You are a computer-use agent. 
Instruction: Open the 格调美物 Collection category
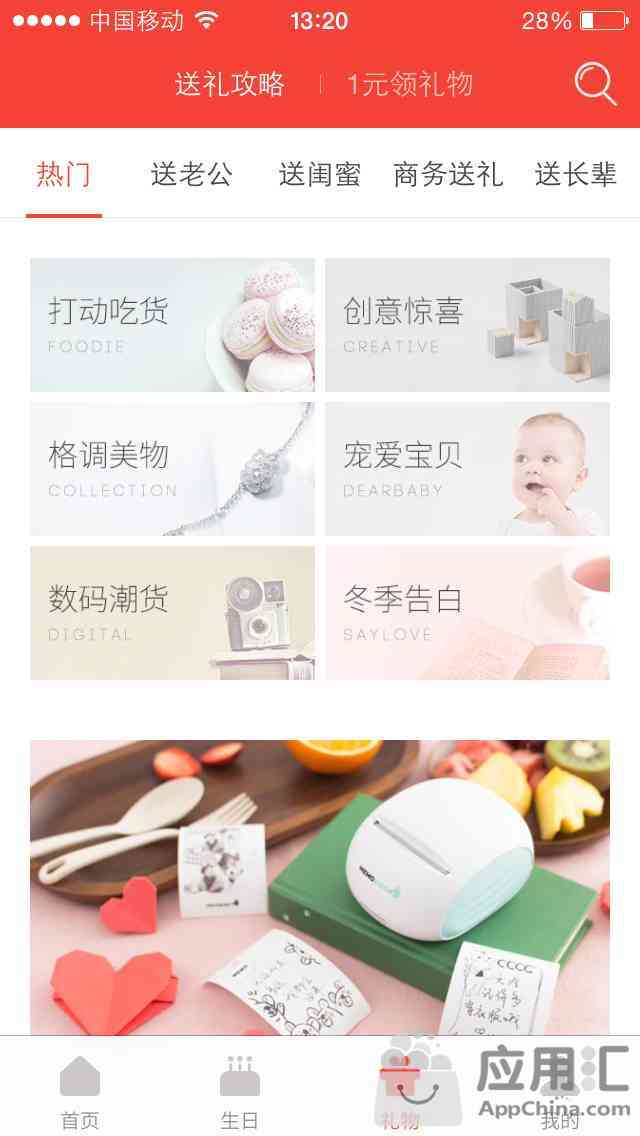coord(172,469)
